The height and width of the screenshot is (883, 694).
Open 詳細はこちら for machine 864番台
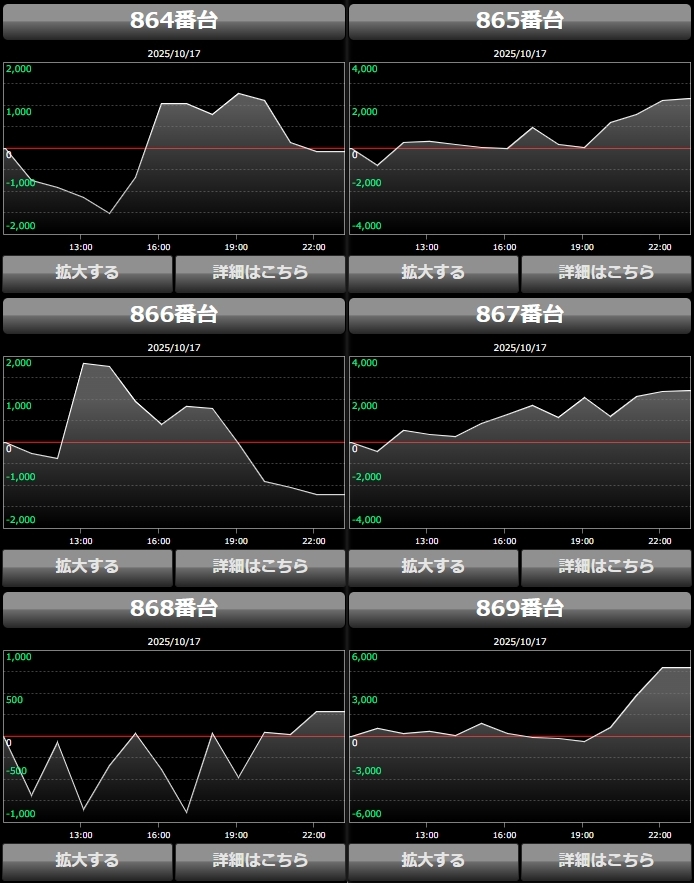(x=260, y=272)
